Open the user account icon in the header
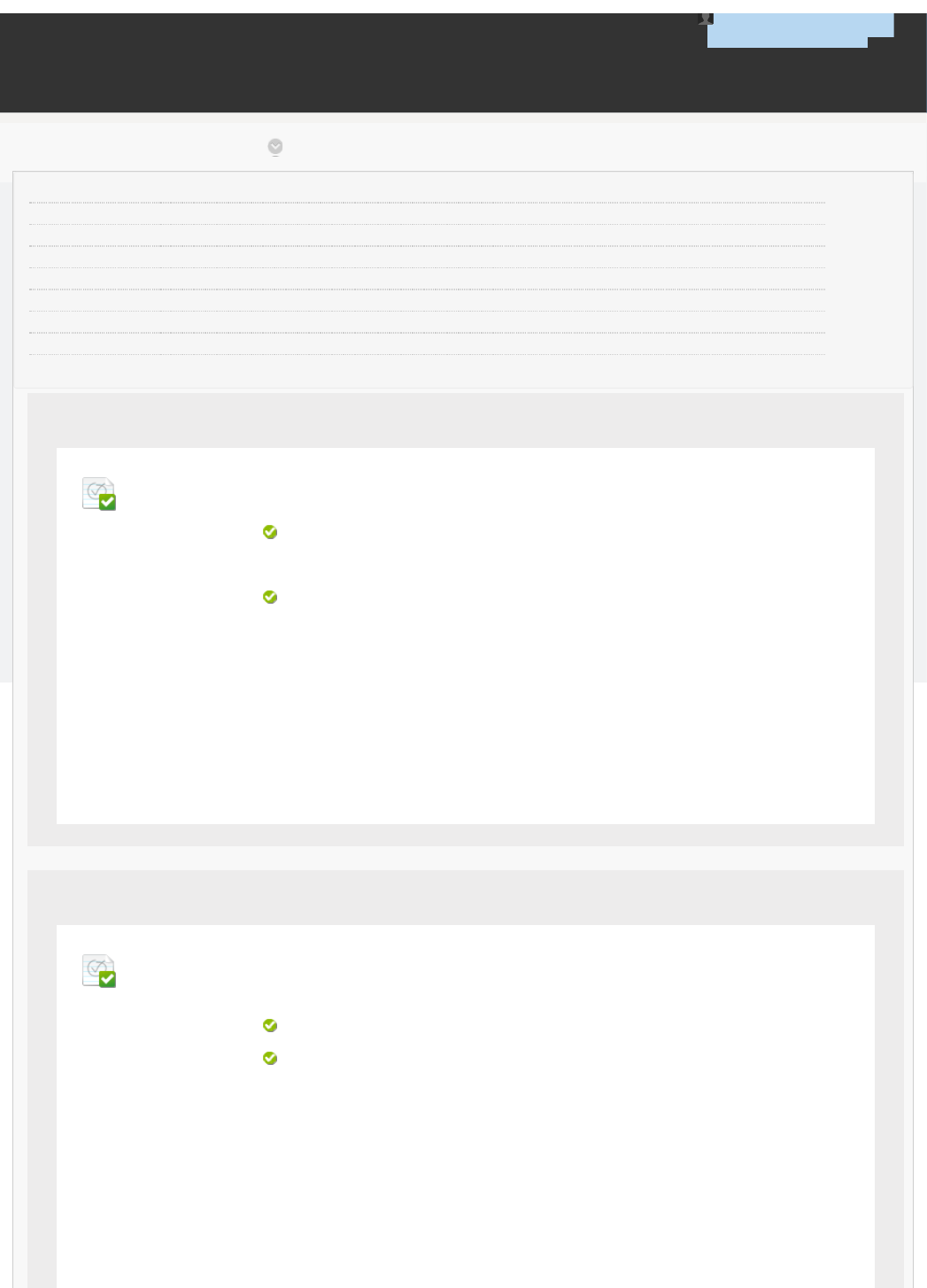This screenshot has width=927, height=1288. 706,19
